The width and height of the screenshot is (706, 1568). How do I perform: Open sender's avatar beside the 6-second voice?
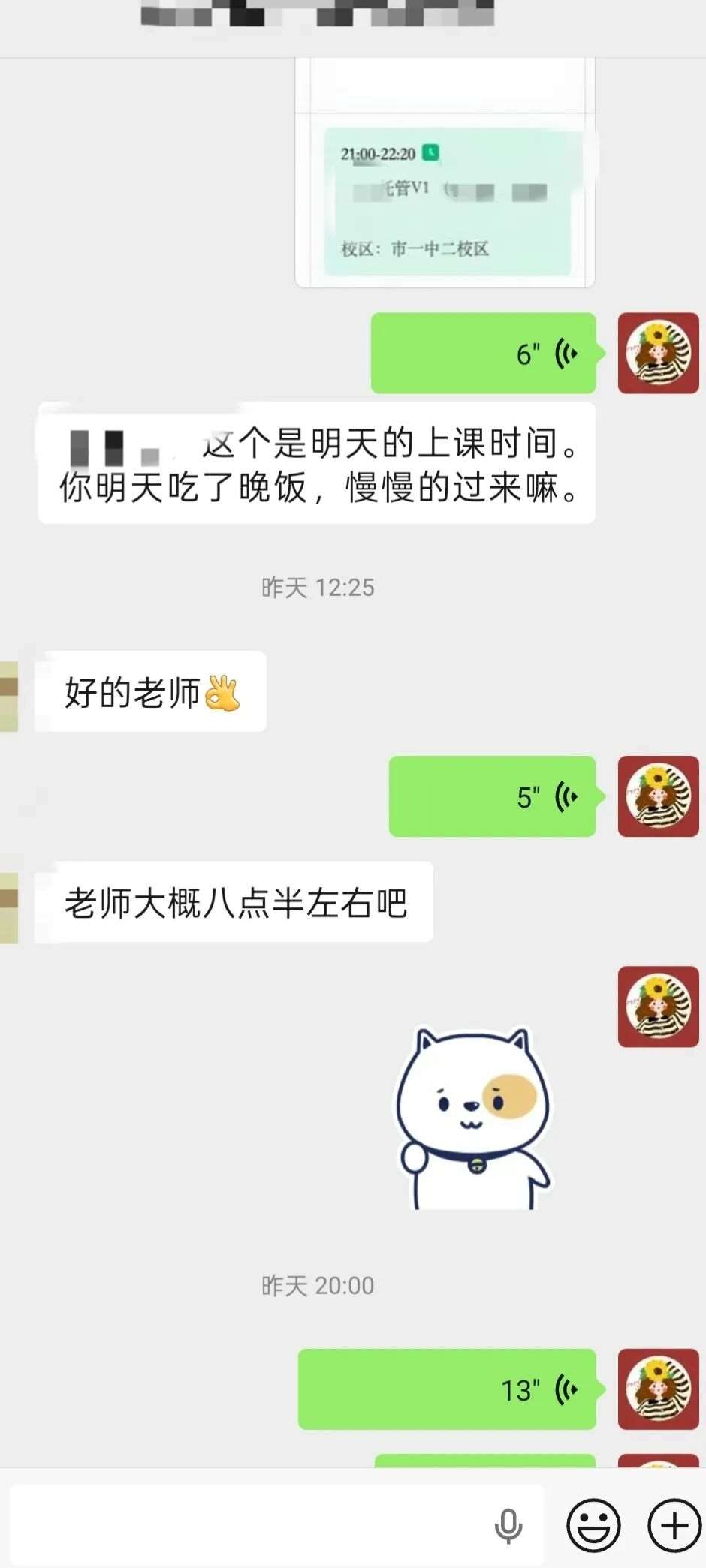[x=659, y=354]
